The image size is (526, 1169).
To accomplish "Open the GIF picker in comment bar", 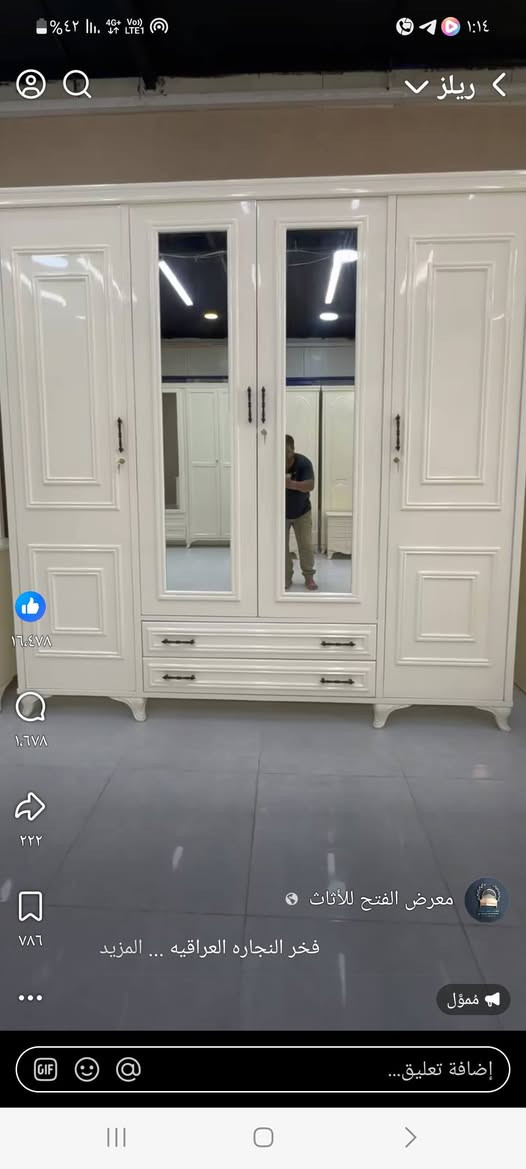I will (45, 1070).
